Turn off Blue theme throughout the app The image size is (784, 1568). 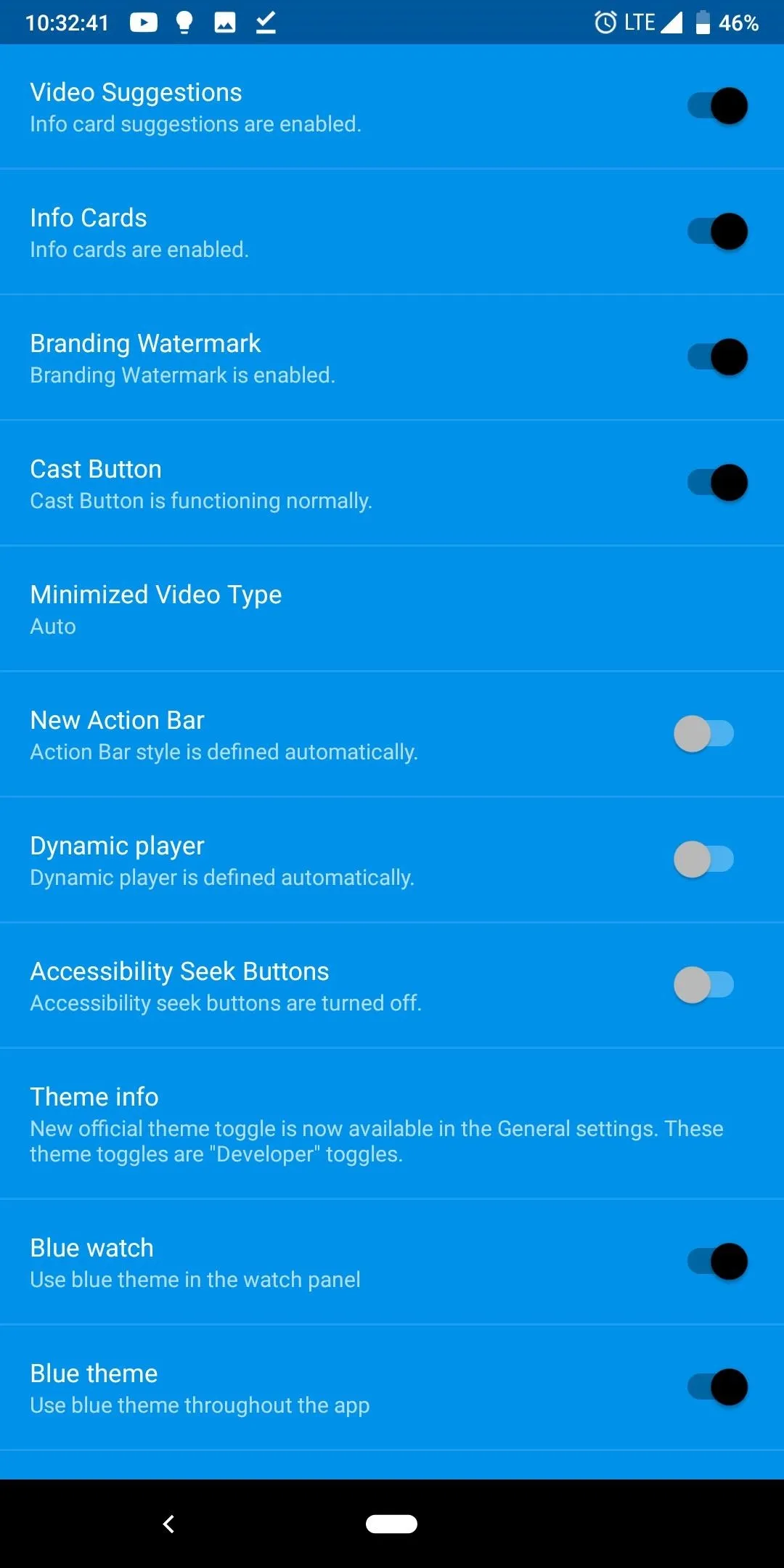717,1387
